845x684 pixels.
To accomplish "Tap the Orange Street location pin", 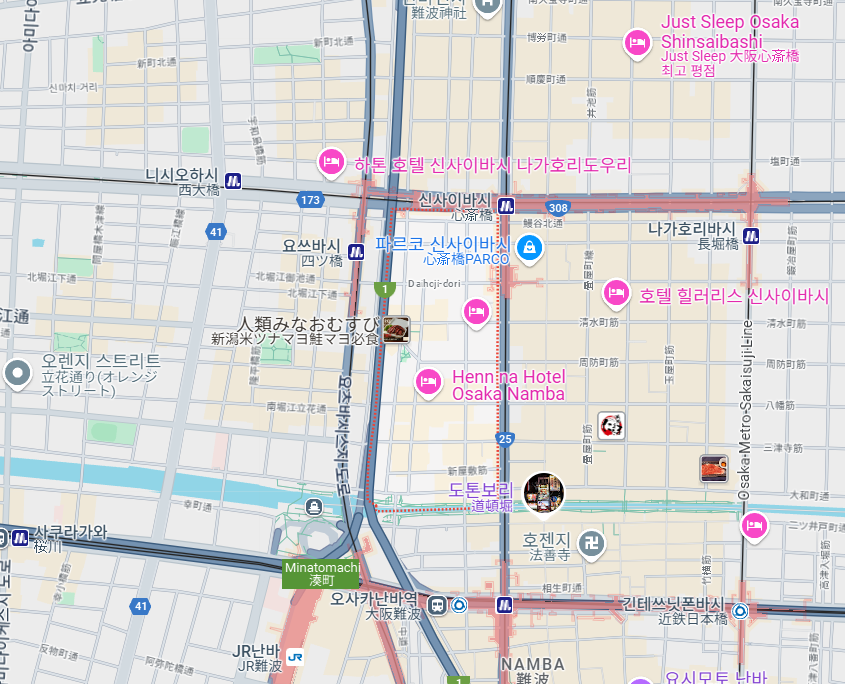I will pos(17,374).
